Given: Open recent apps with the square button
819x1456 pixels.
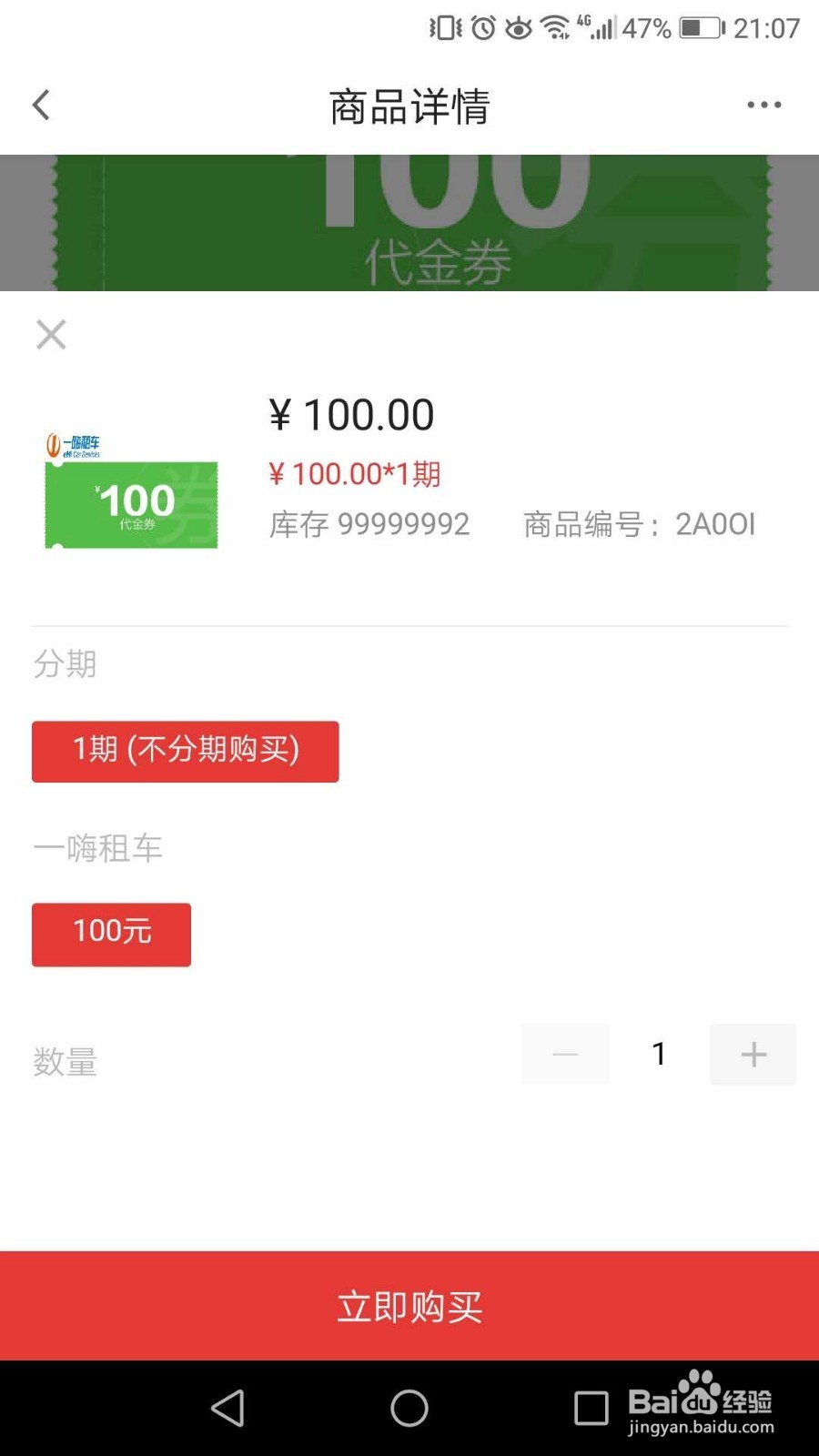Looking at the screenshot, I should [x=591, y=1406].
